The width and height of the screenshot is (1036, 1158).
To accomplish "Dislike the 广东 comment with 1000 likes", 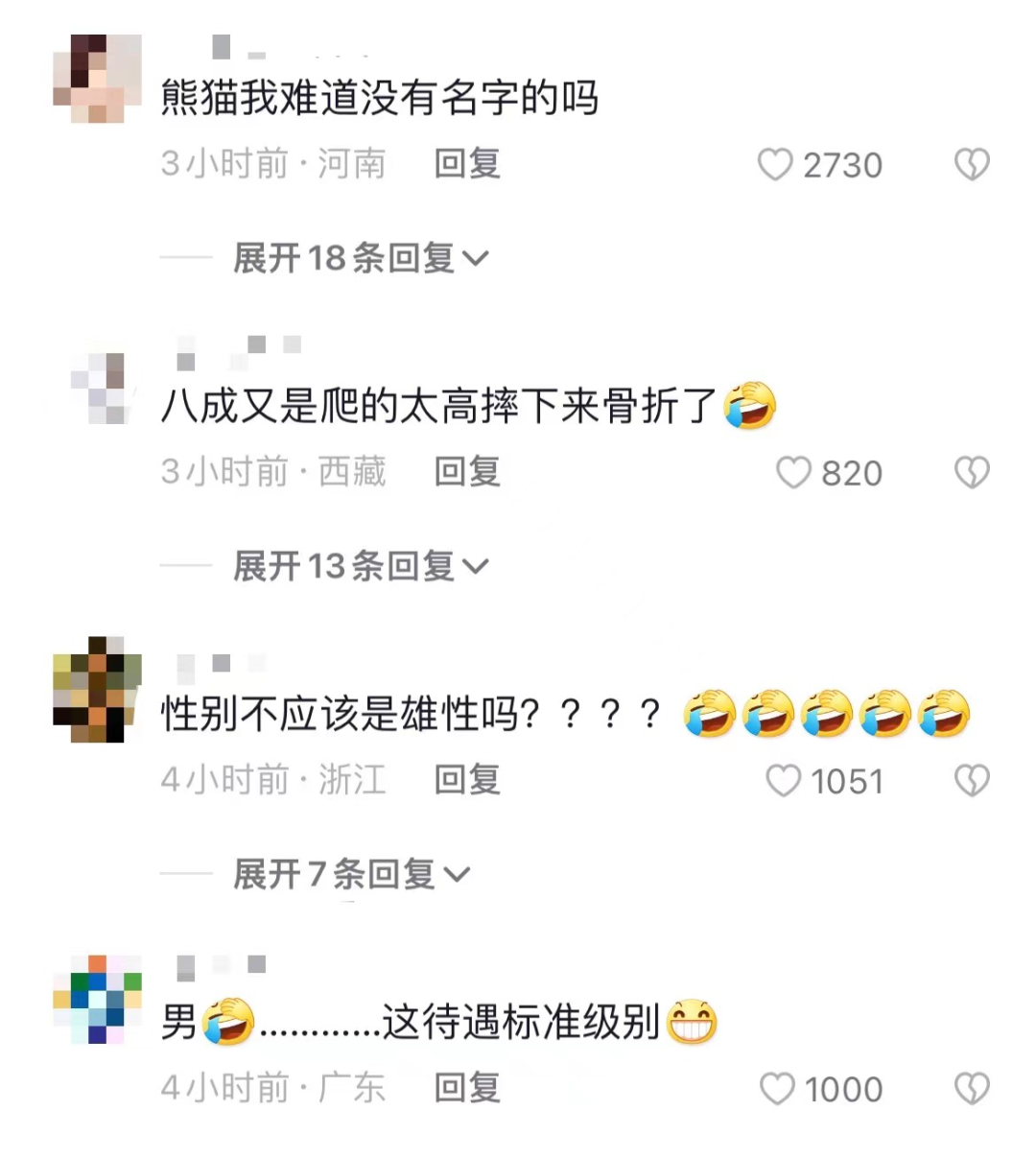I will (x=971, y=1089).
